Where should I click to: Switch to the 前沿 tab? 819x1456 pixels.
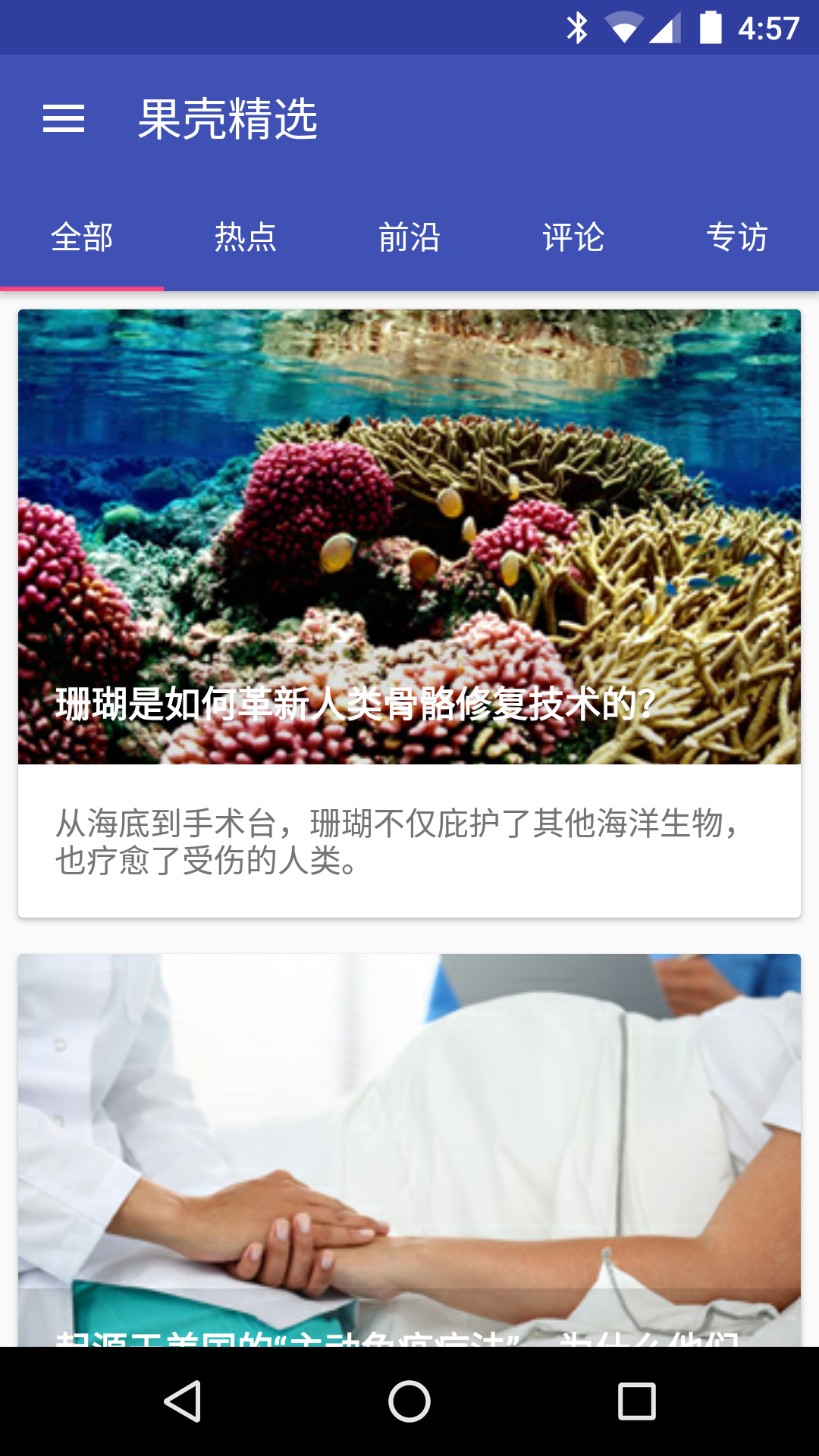pos(409,237)
